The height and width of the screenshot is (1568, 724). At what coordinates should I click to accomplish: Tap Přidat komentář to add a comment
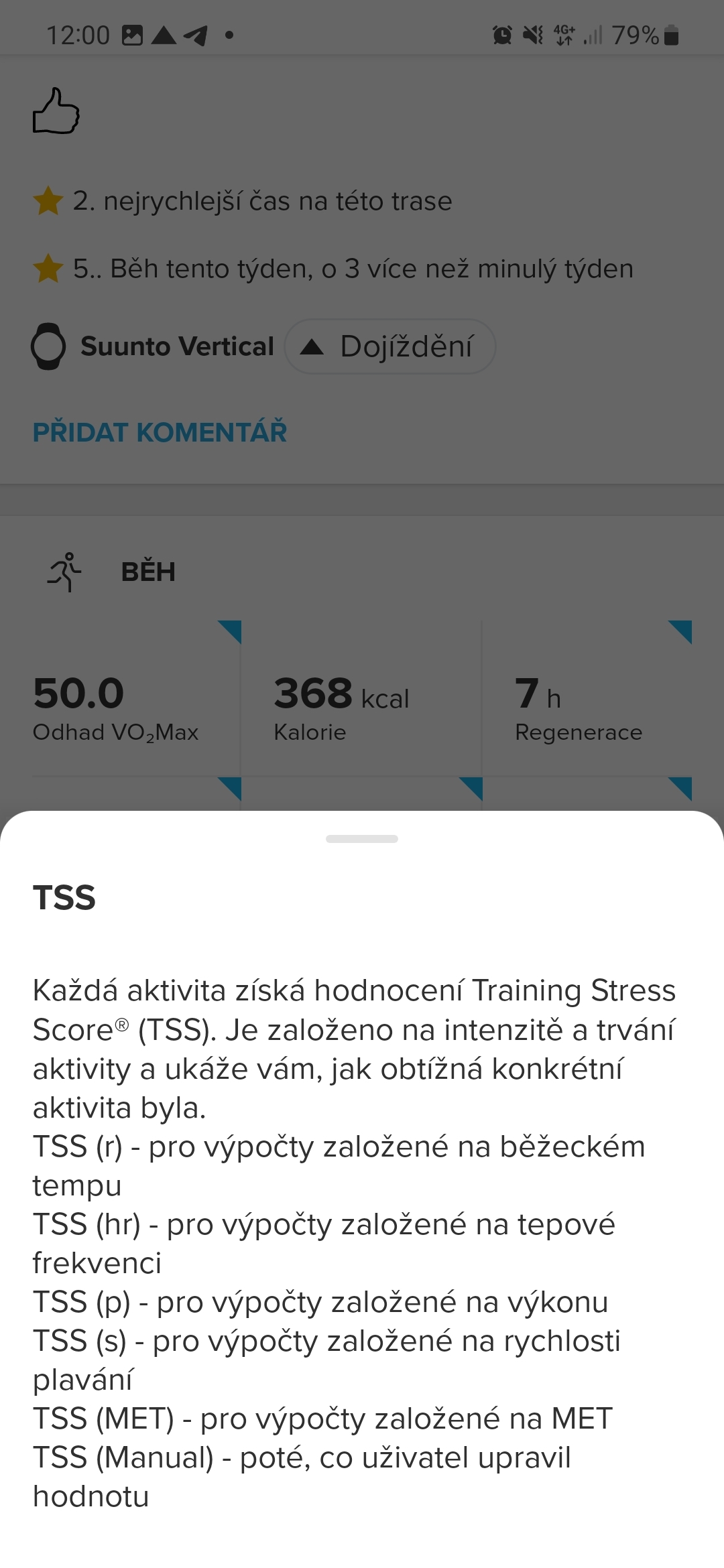pyautogui.click(x=160, y=432)
